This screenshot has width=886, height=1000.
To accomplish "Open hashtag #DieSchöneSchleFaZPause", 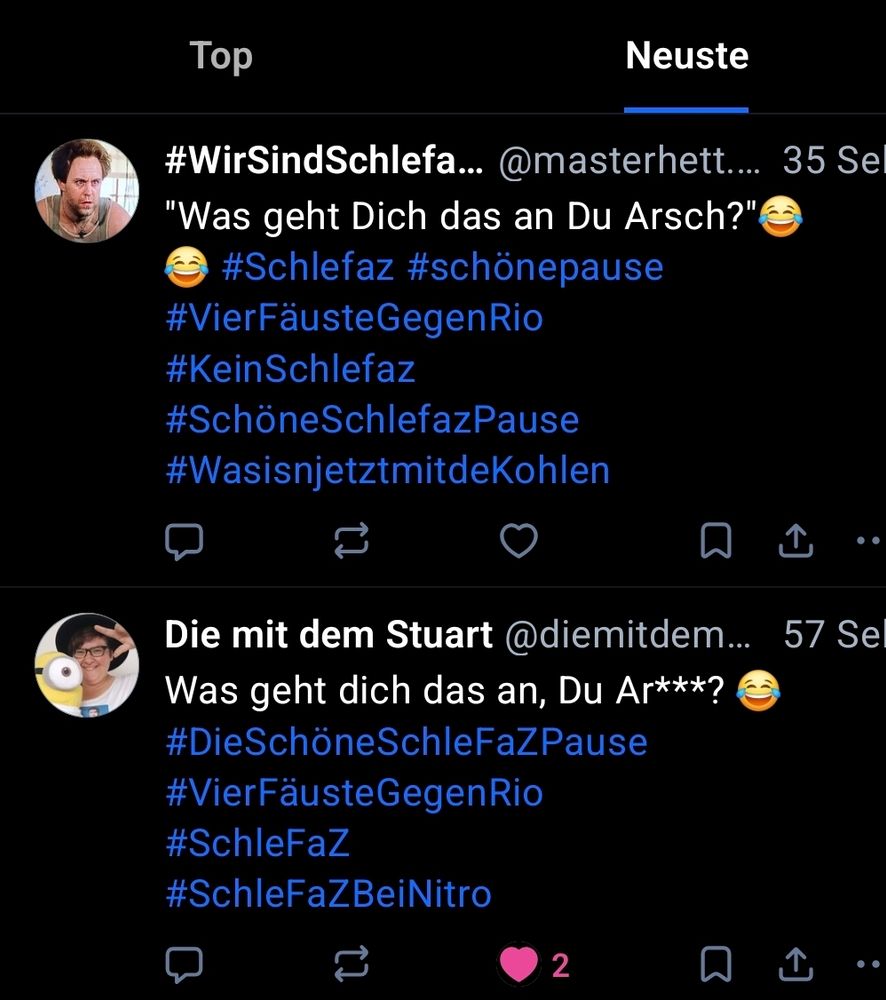I will [x=406, y=742].
